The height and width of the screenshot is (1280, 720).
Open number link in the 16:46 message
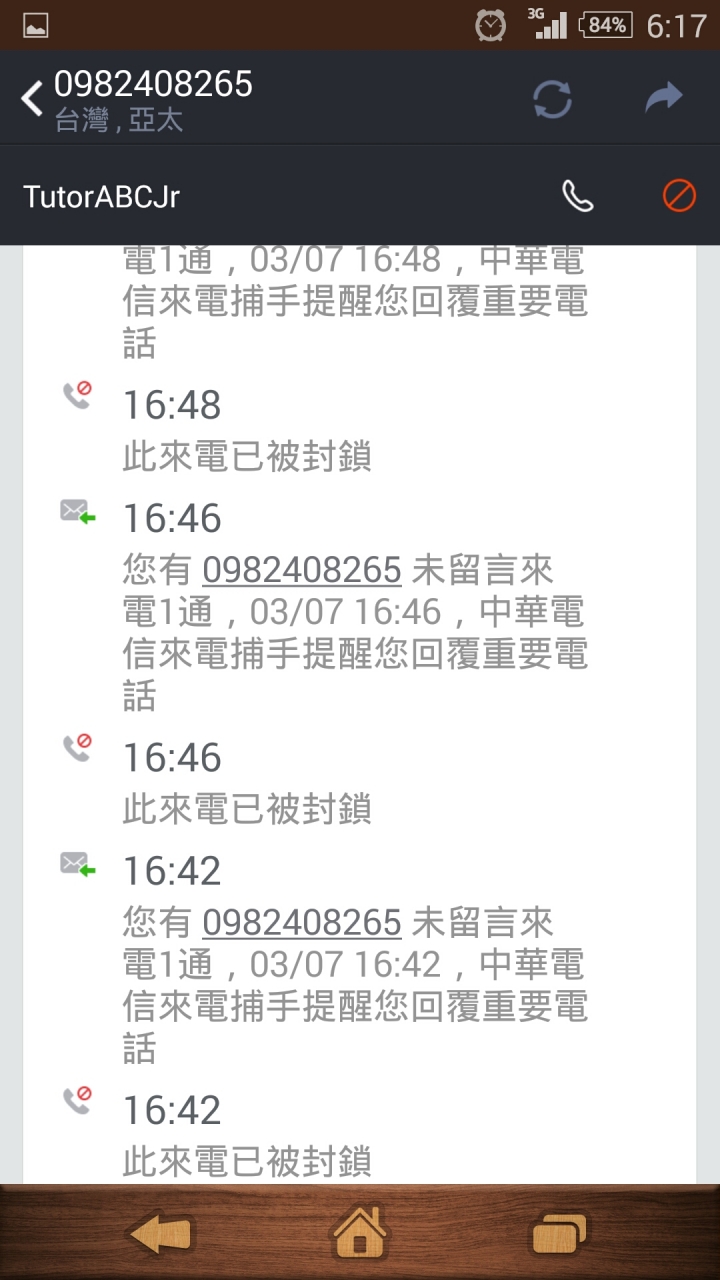(302, 570)
